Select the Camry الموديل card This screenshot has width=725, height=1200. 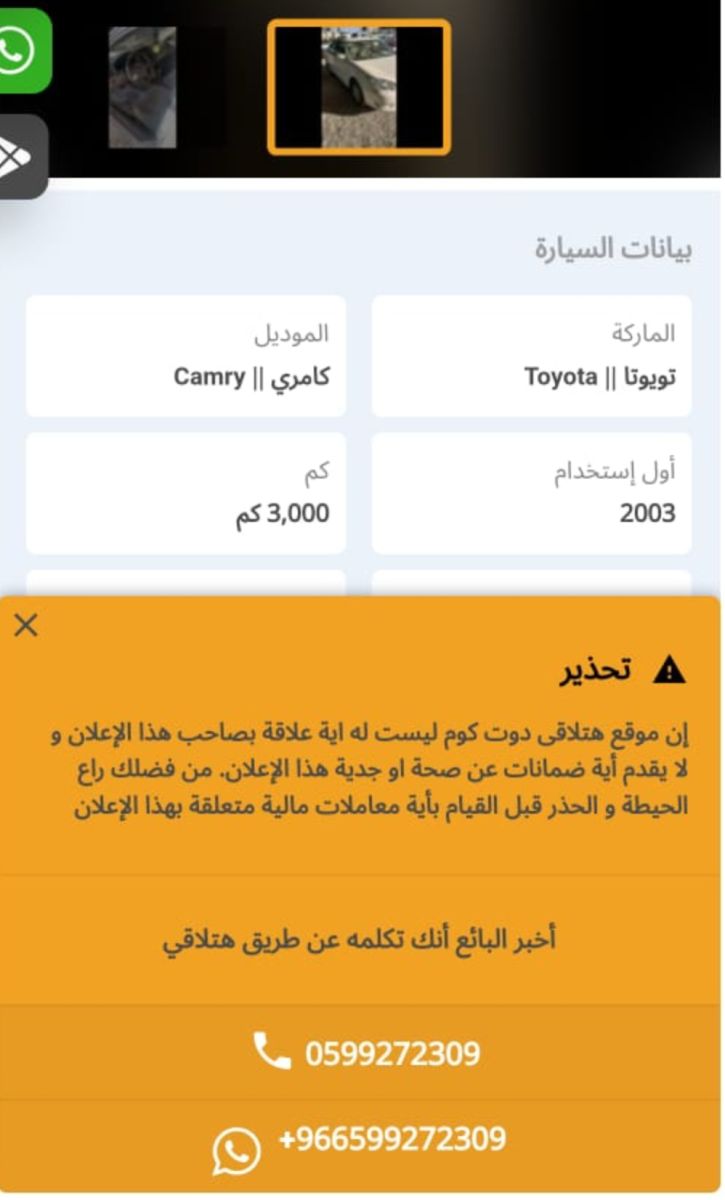point(185,355)
